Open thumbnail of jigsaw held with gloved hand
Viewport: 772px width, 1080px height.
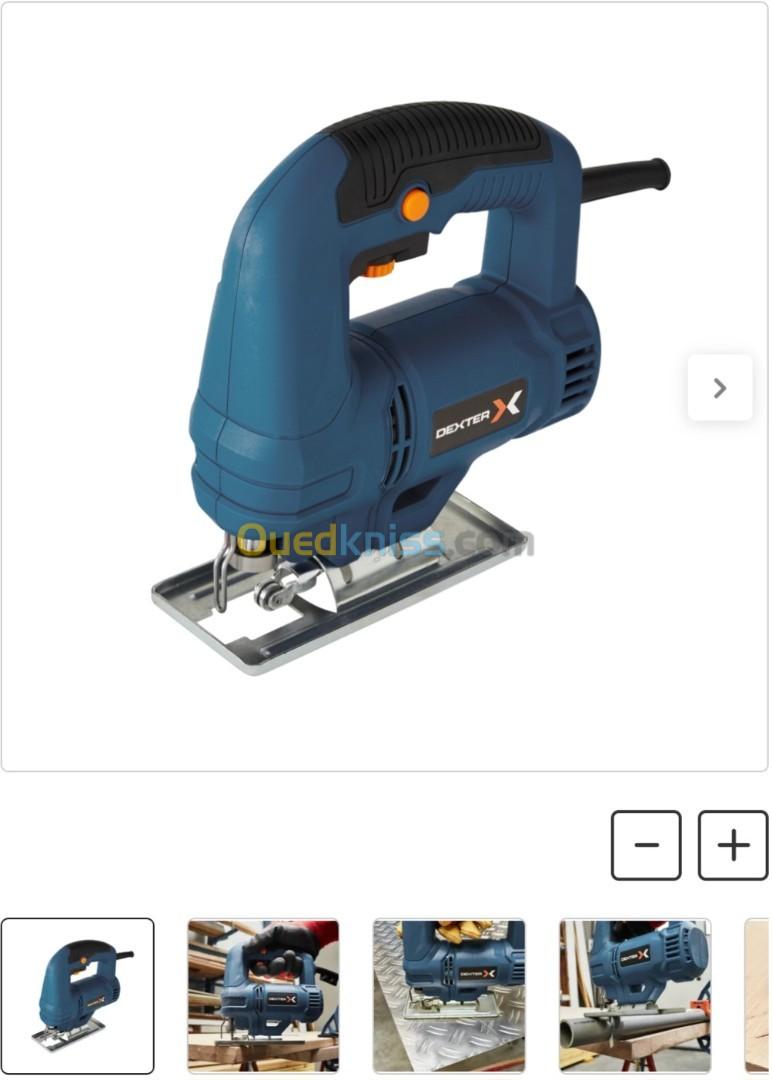pyautogui.click(x=263, y=995)
